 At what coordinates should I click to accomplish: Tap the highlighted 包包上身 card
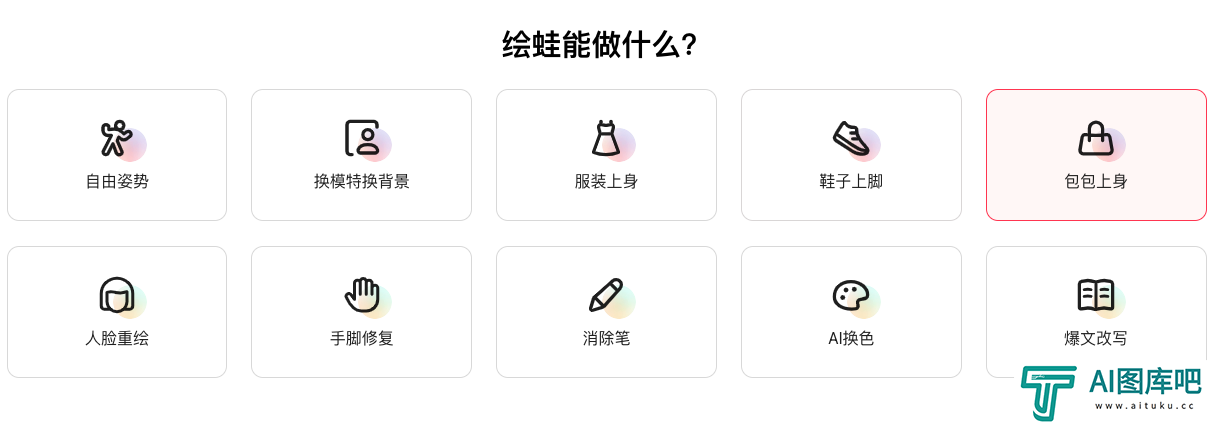tap(1096, 155)
